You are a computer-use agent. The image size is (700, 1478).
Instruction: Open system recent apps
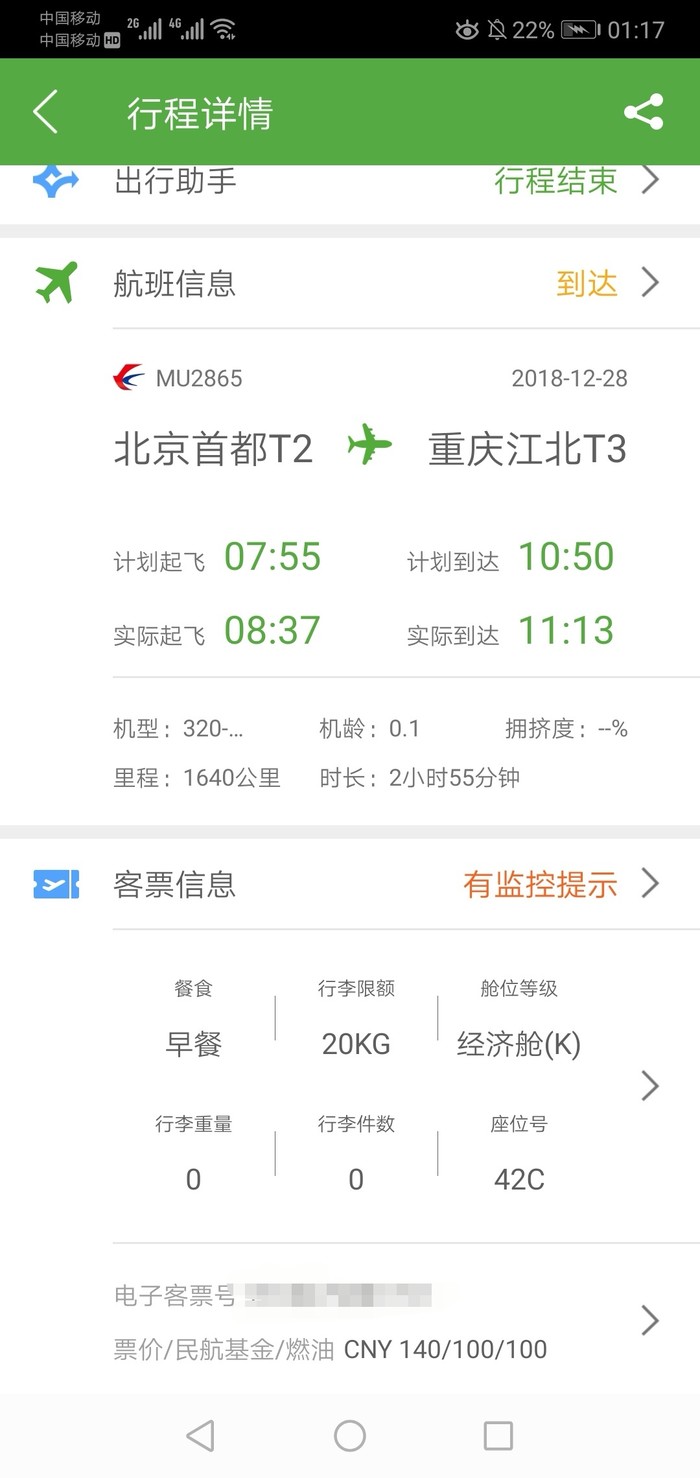click(x=498, y=1436)
